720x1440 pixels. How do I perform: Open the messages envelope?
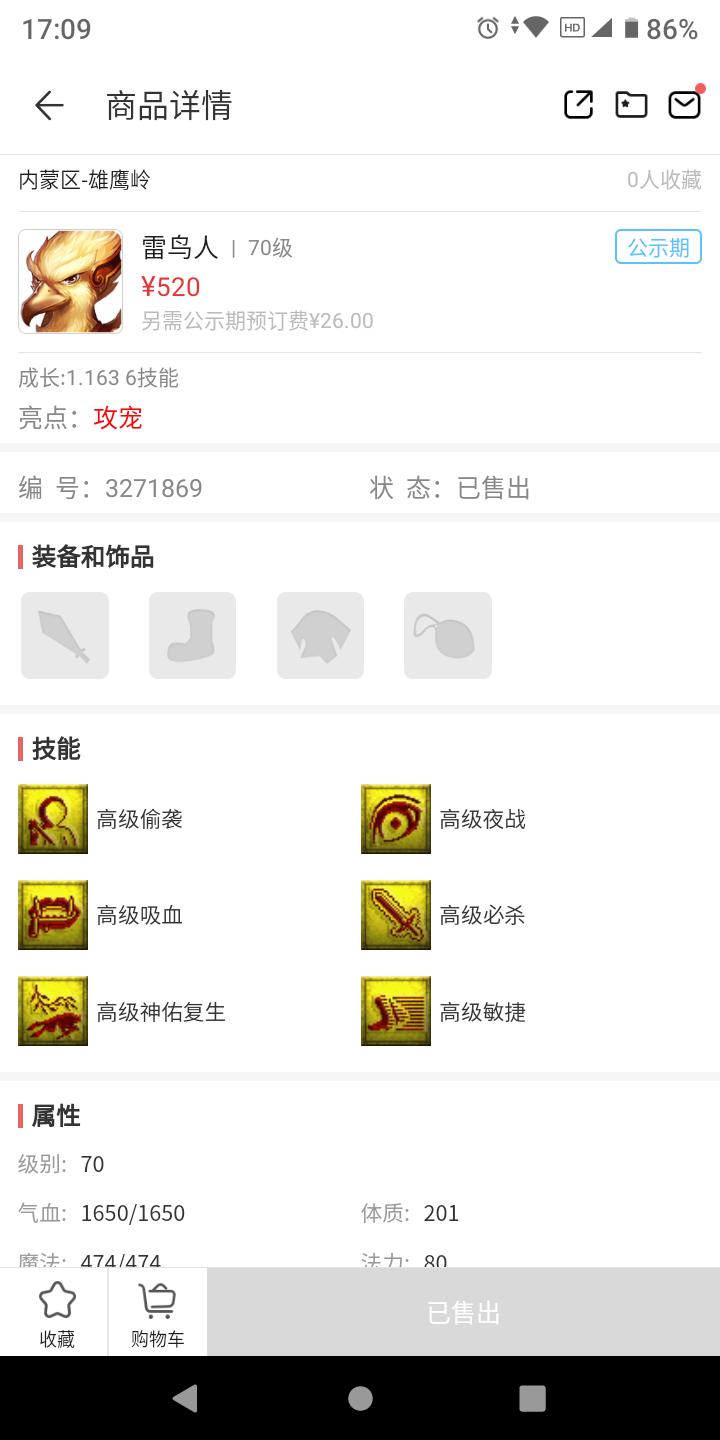(685, 105)
